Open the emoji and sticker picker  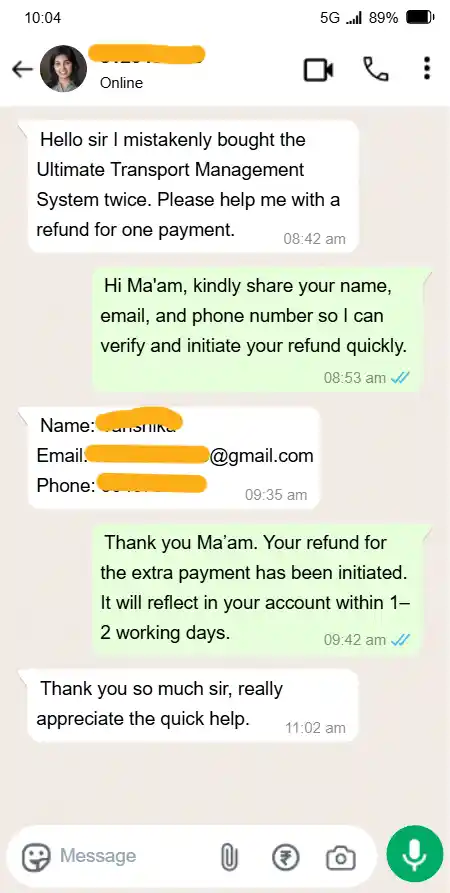coord(36,856)
